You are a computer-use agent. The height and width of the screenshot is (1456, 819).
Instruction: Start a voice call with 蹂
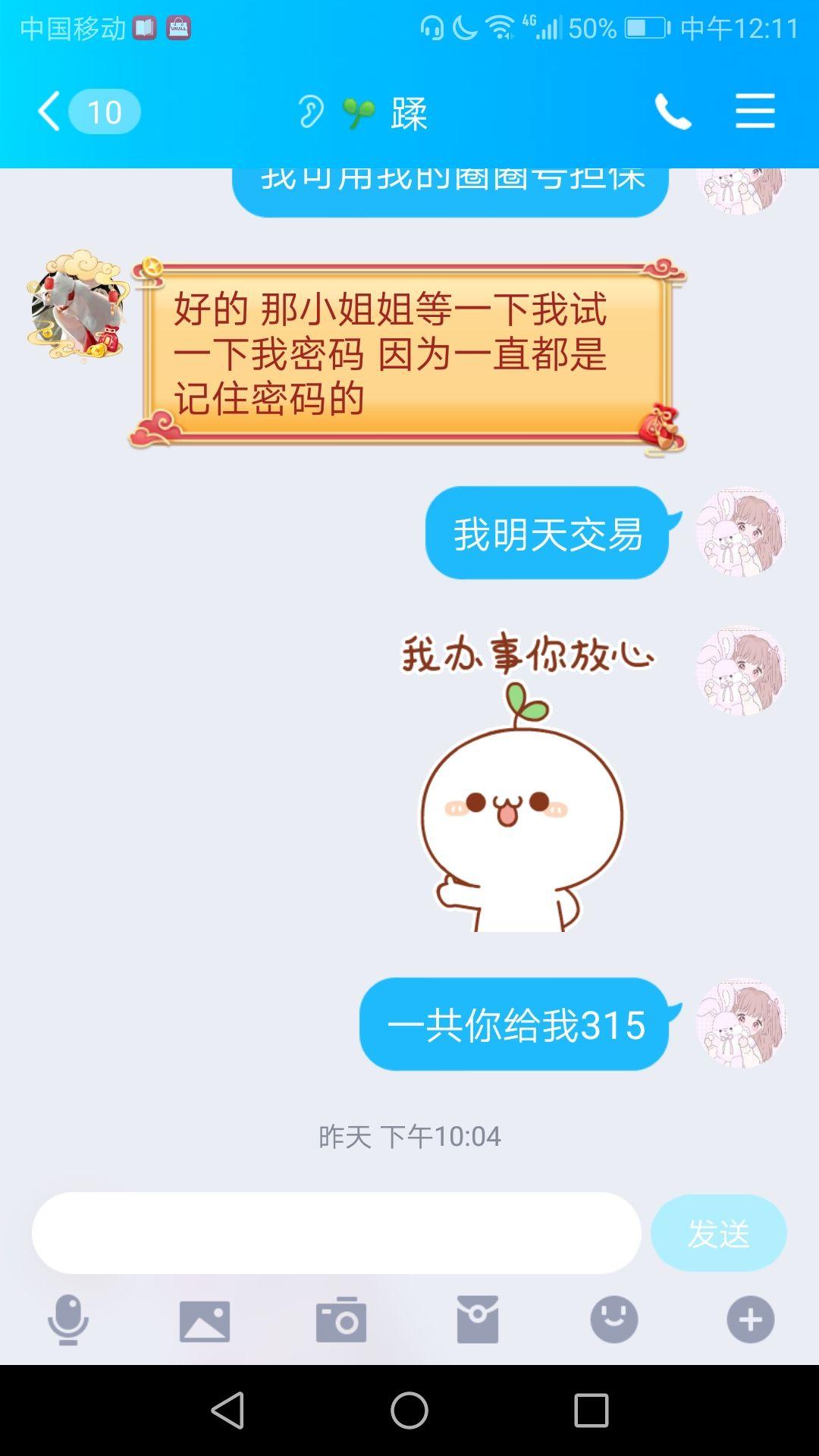673,112
